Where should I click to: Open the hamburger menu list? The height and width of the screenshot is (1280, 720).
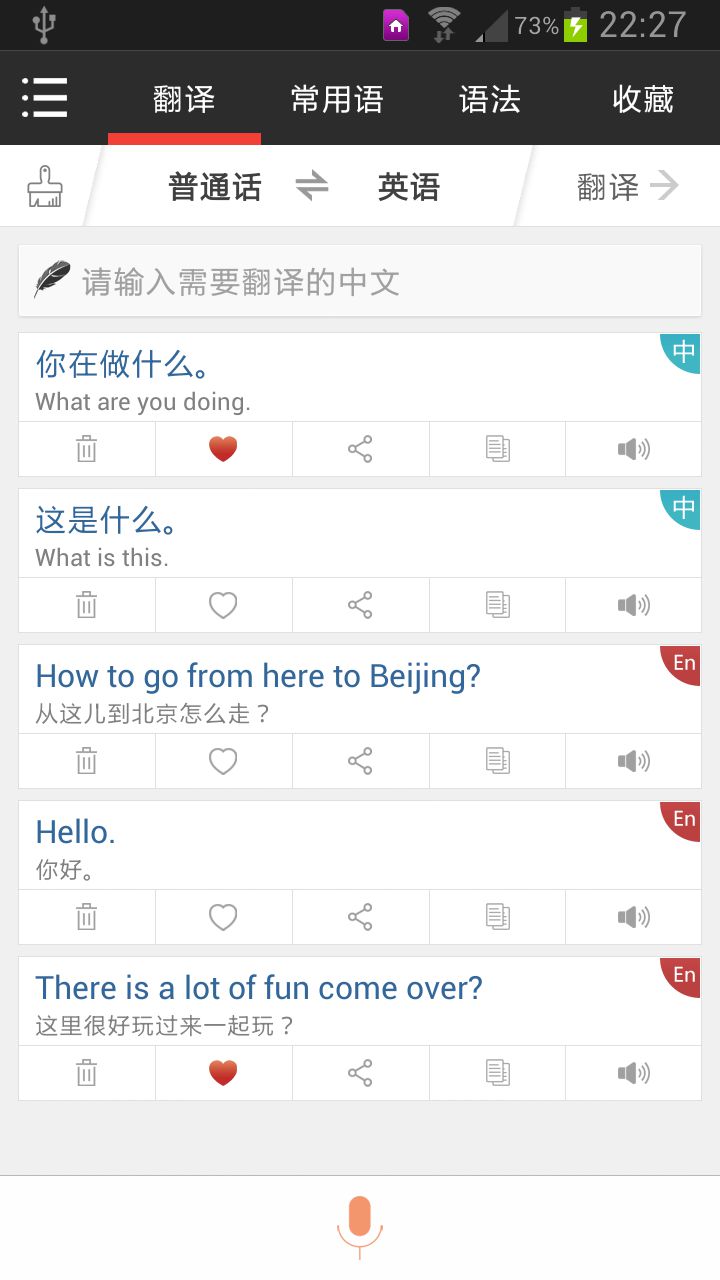pos(45,97)
